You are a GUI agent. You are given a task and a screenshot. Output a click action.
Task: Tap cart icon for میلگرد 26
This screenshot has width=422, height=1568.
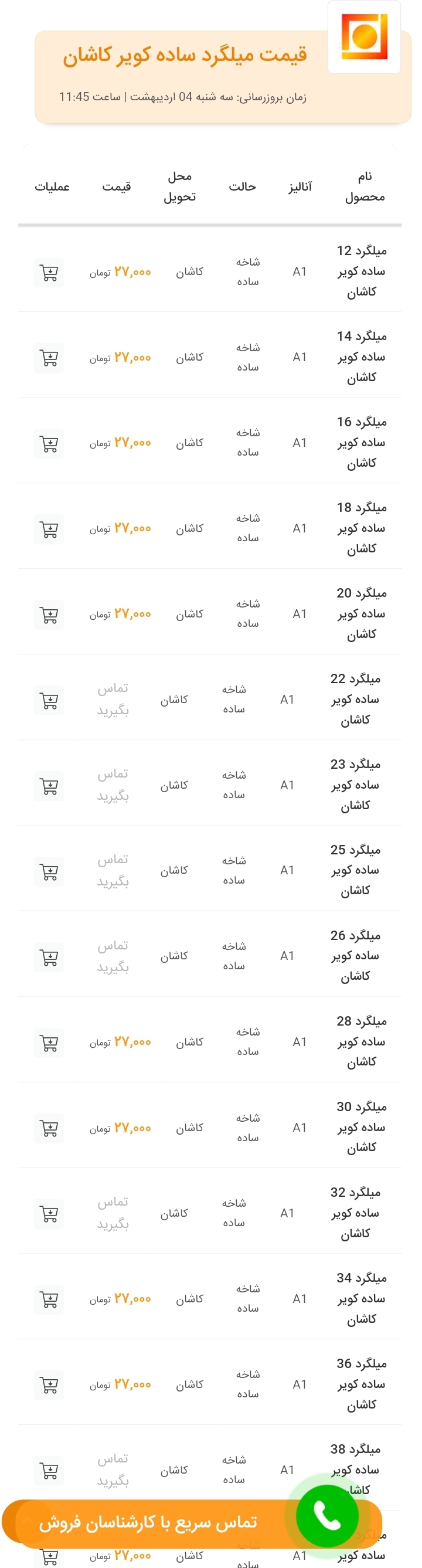(x=49, y=957)
